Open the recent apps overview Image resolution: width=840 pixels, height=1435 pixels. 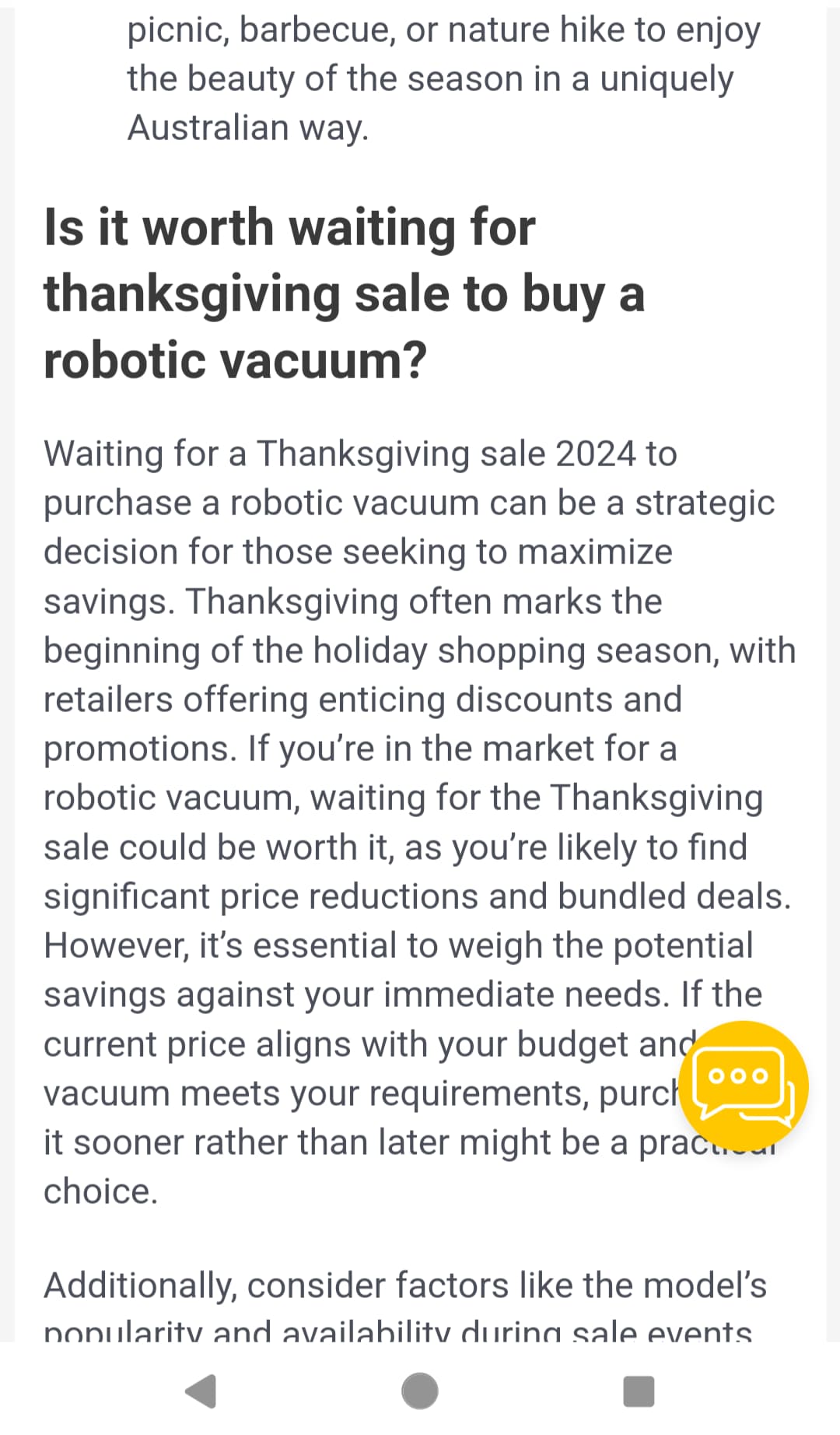pyautogui.click(x=639, y=1391)
